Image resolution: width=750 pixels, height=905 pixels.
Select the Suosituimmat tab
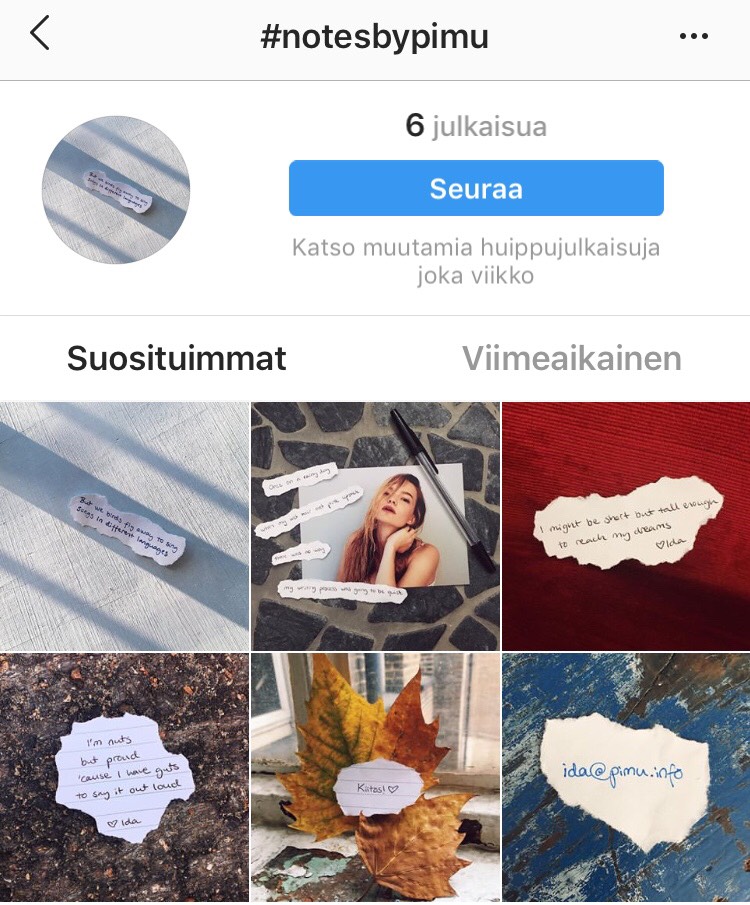pos(177,358)
